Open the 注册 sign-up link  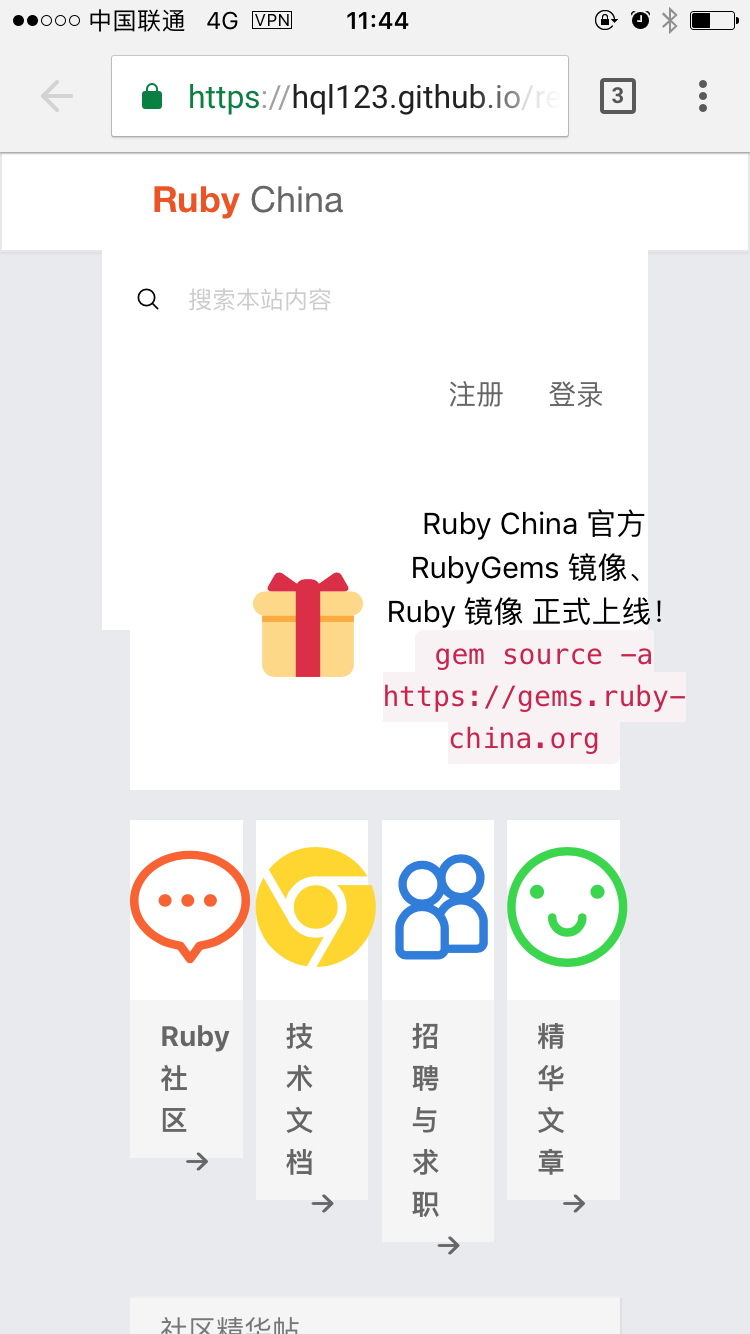[x=476, y=395]
